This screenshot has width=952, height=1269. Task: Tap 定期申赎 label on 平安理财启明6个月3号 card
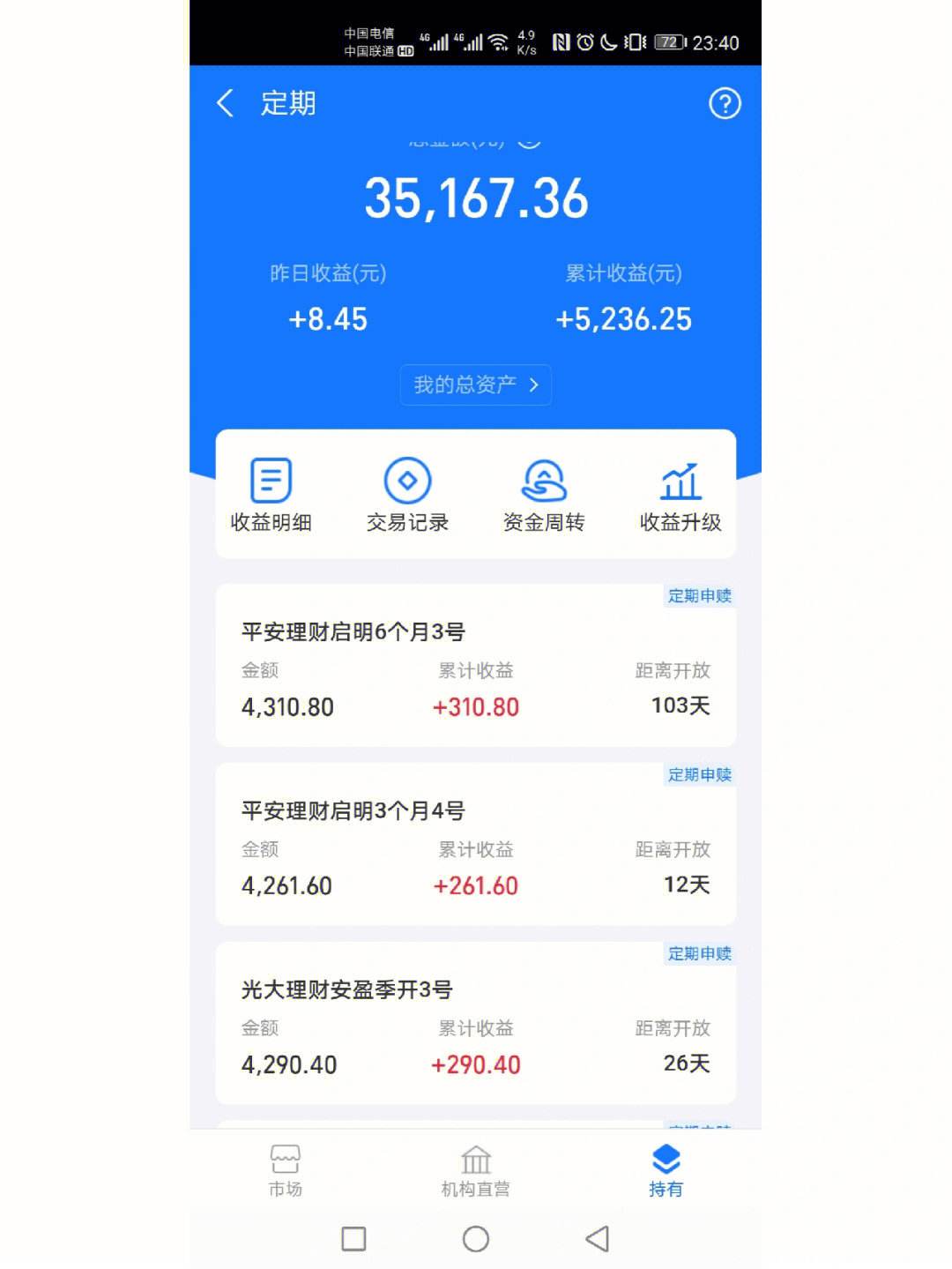point(699,595)
